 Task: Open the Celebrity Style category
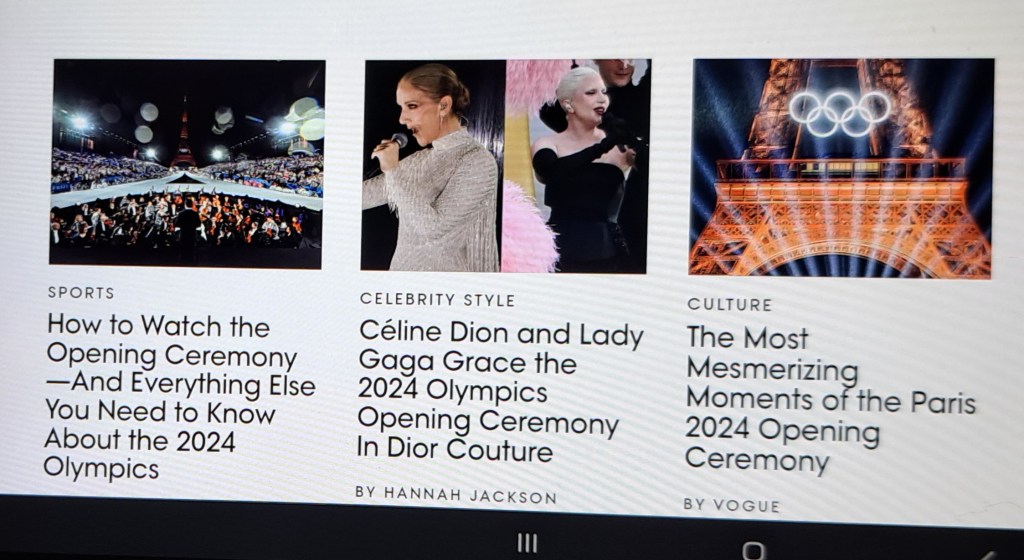point(437,300)
